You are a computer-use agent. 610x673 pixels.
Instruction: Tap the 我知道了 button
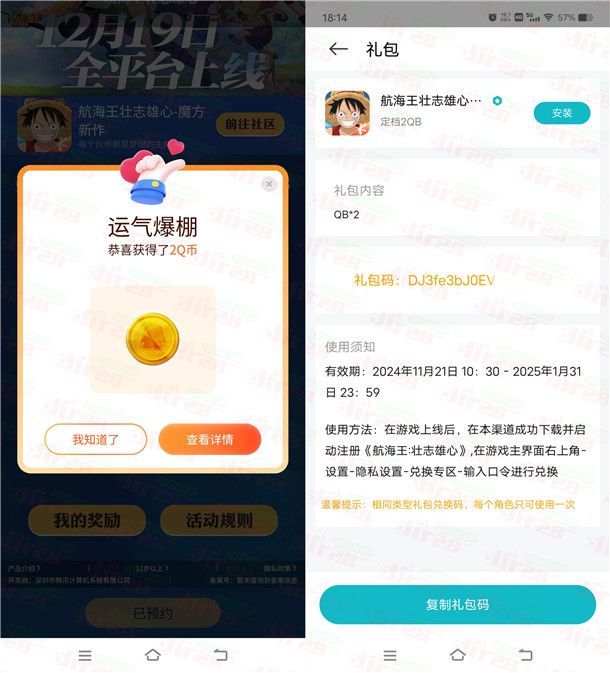[x=96, y=439]
